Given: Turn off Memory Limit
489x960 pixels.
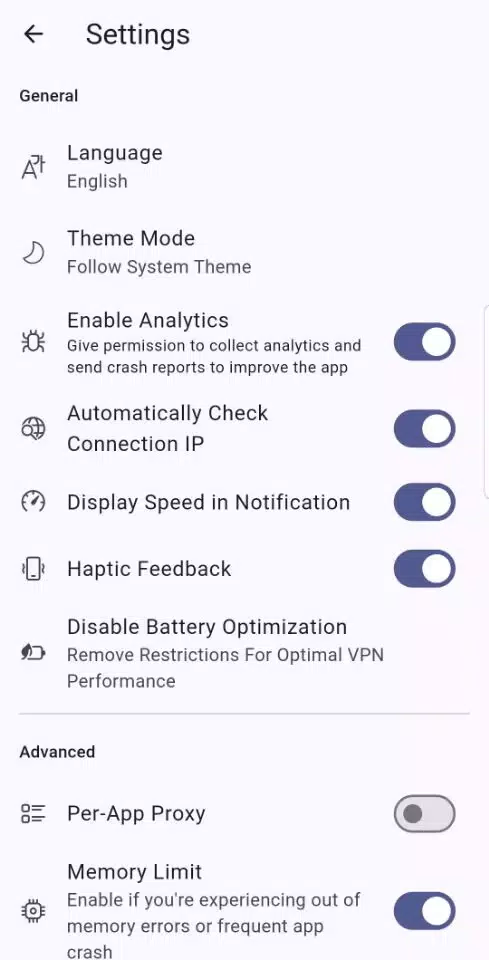Looking at the screenshot, I should [x=424, y=911].
